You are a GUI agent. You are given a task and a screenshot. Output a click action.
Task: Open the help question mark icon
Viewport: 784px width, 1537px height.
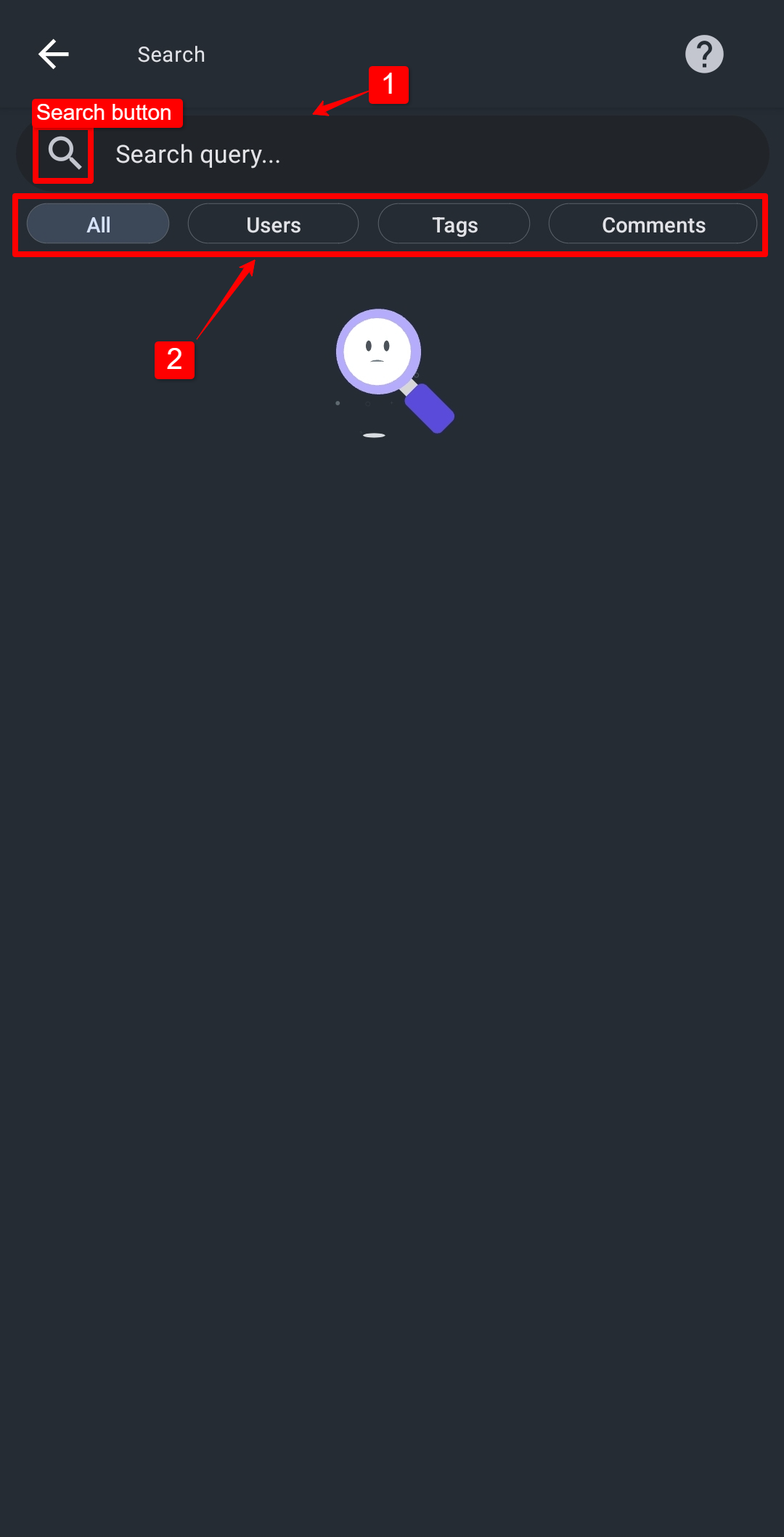point(704,54)
